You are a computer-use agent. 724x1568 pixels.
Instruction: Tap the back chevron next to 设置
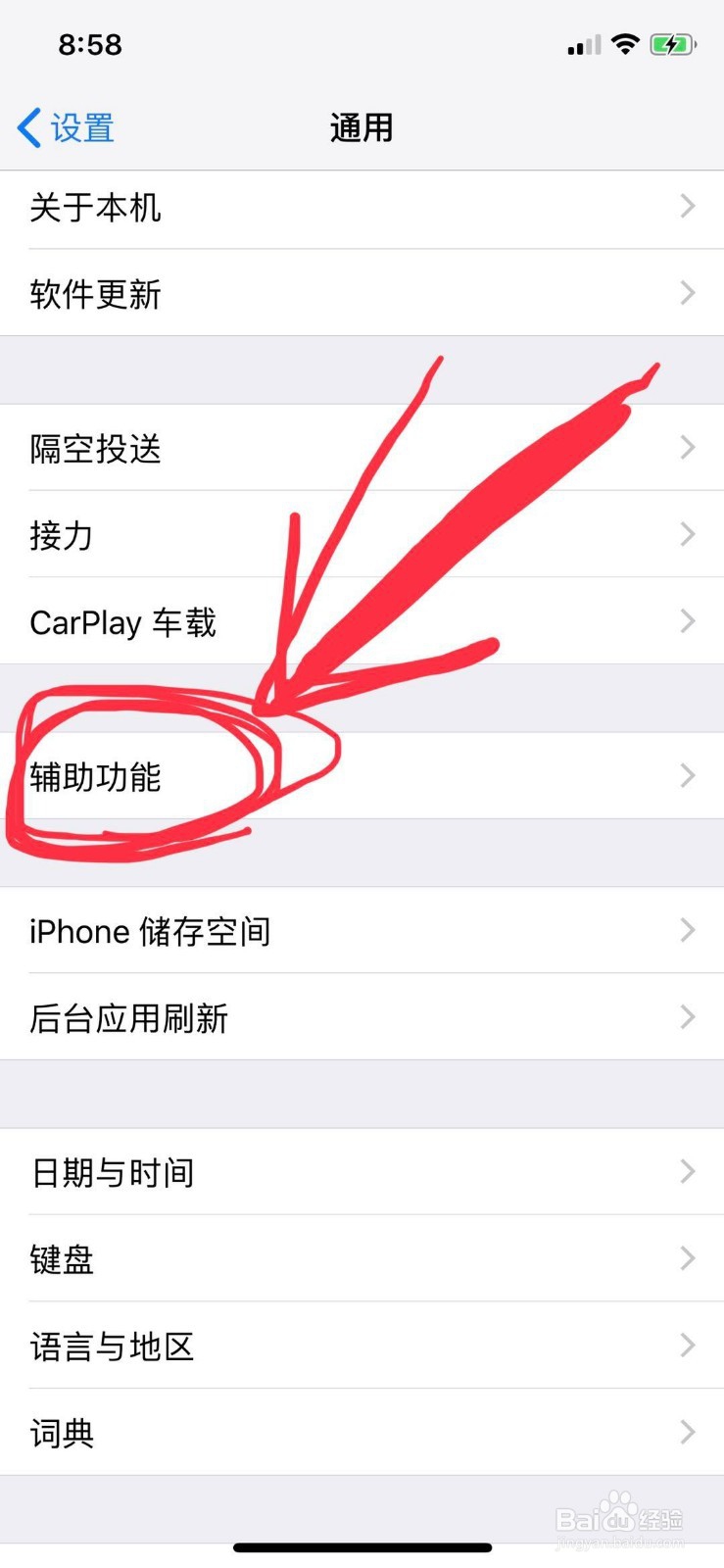[27, 127]
